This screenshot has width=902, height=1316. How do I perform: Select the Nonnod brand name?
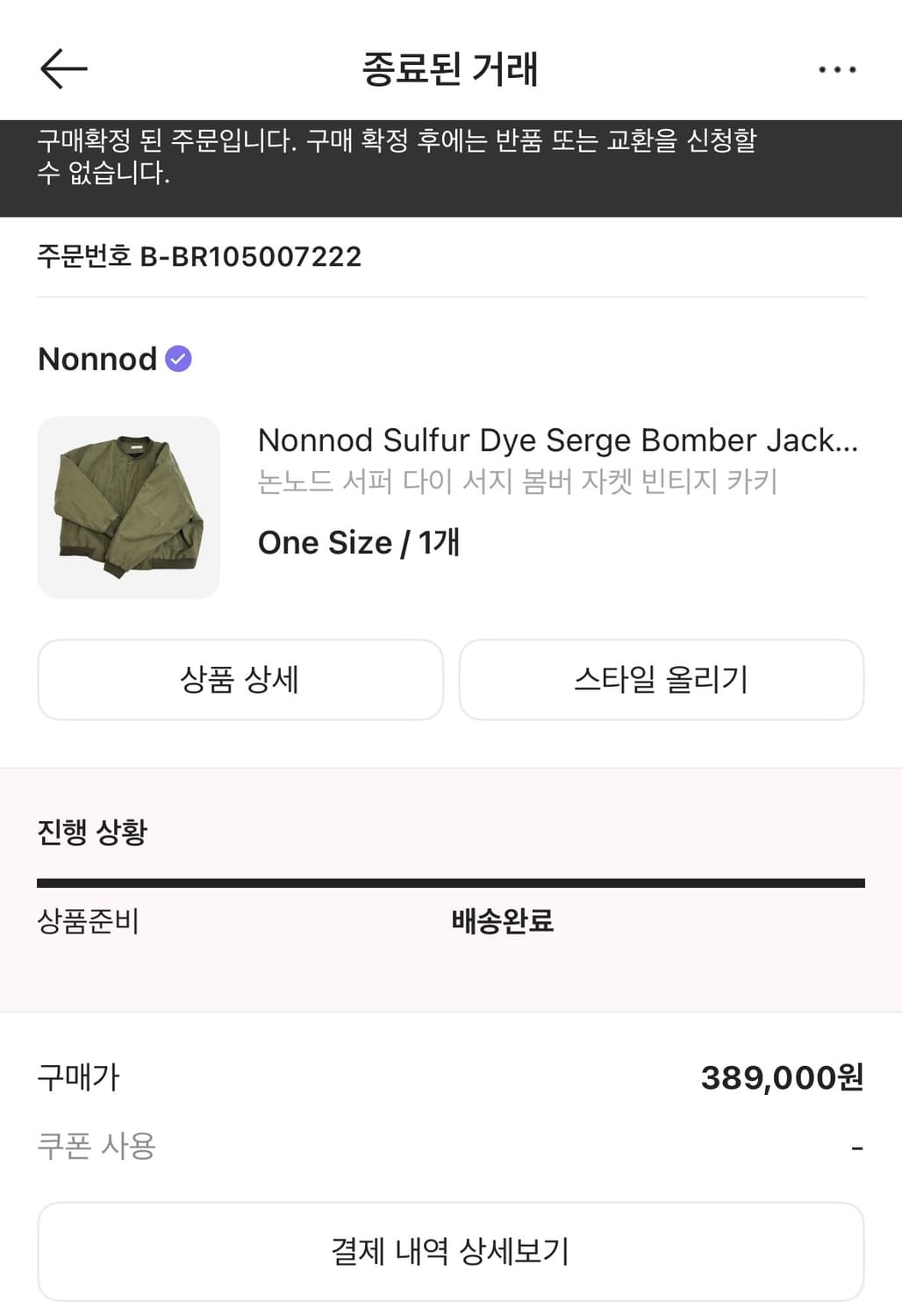pyautogui.click(x=97, y=358)
